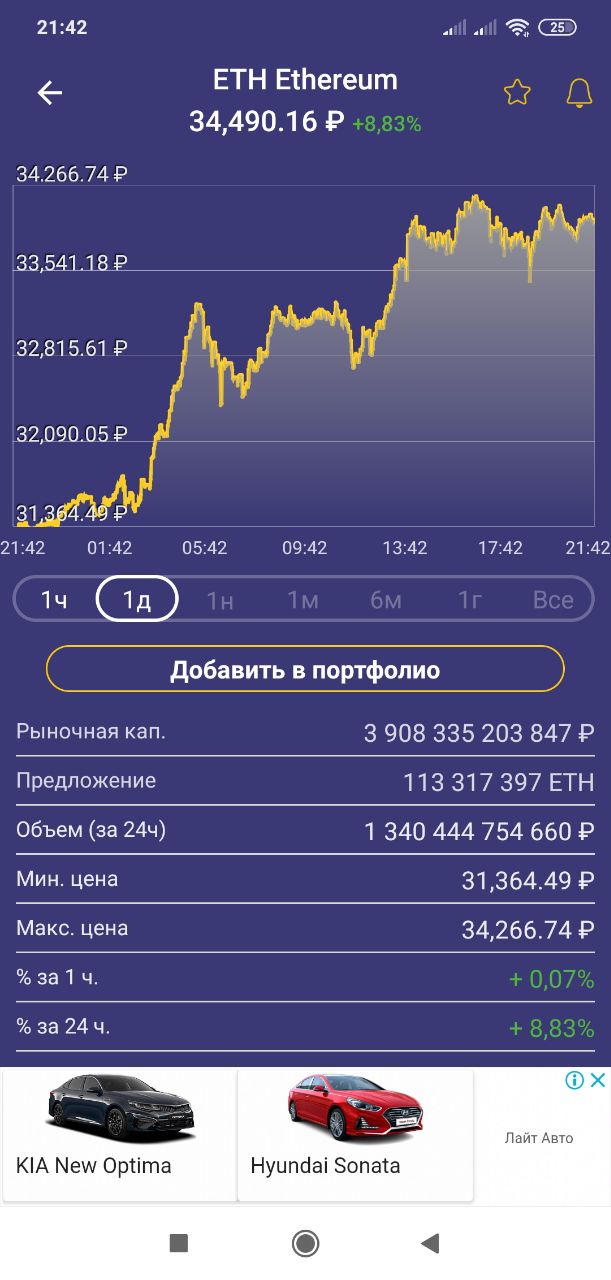This screenshot has width=611, height=1280.
Task: Open the KIA New Optima ad
Action: 120,1135
